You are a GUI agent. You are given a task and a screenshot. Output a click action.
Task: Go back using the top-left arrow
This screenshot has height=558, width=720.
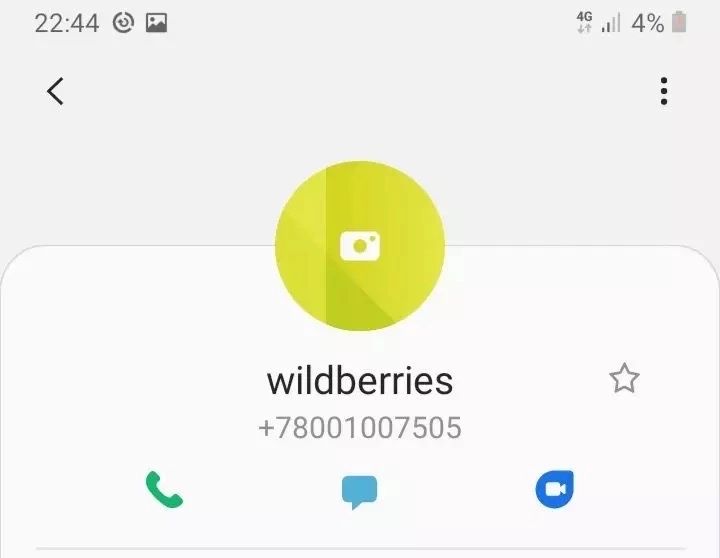[x=55, y=91]
